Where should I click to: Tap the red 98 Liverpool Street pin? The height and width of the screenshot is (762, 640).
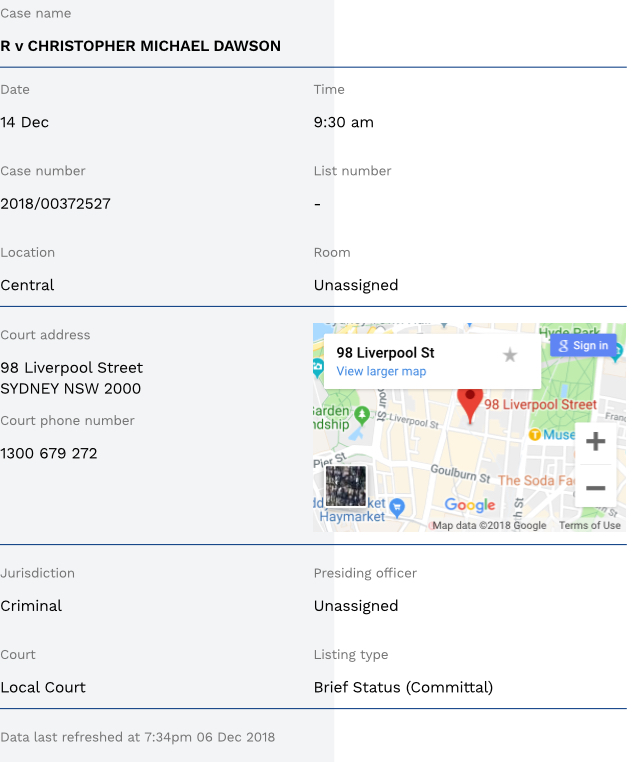(x=470, y=400)
